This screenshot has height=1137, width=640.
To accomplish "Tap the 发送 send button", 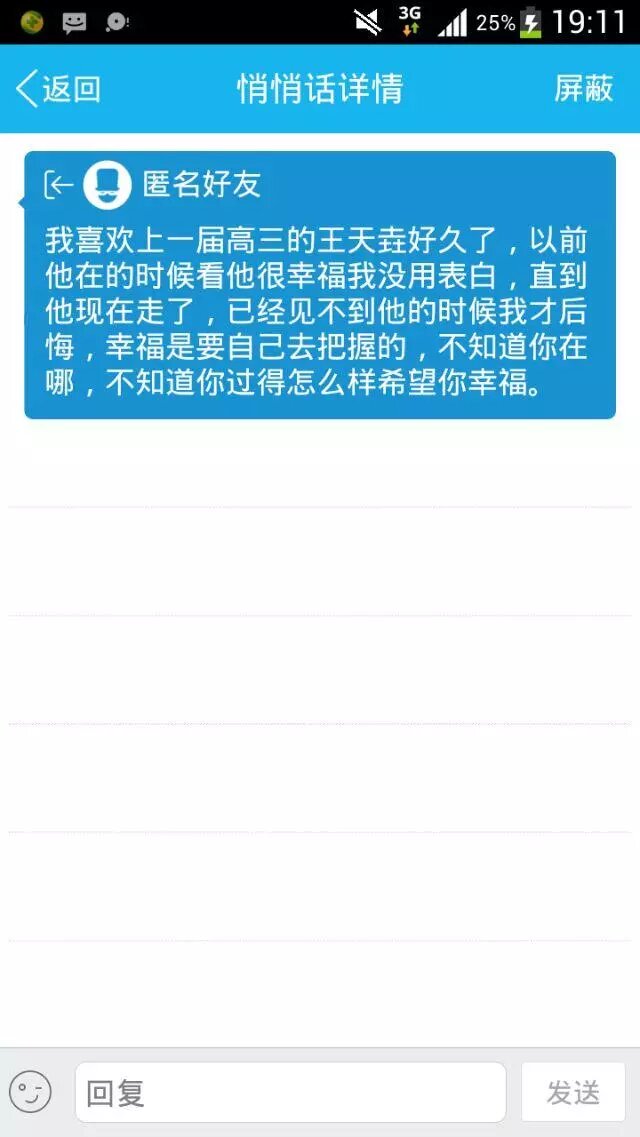I will pyautogui.click(x=573, y=1092).
